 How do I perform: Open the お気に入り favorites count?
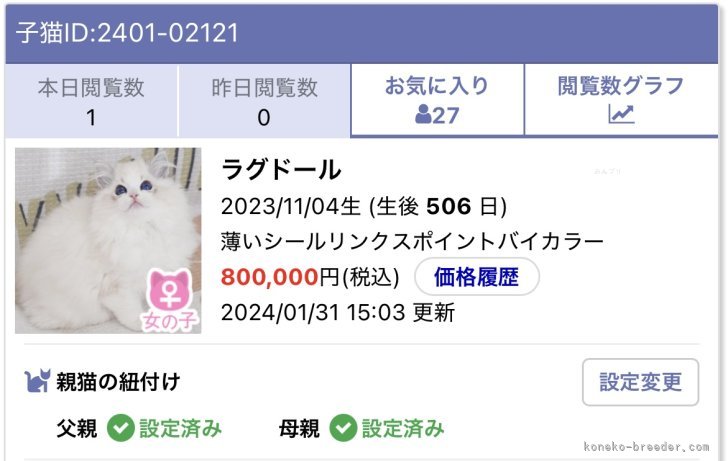(437, 101)
